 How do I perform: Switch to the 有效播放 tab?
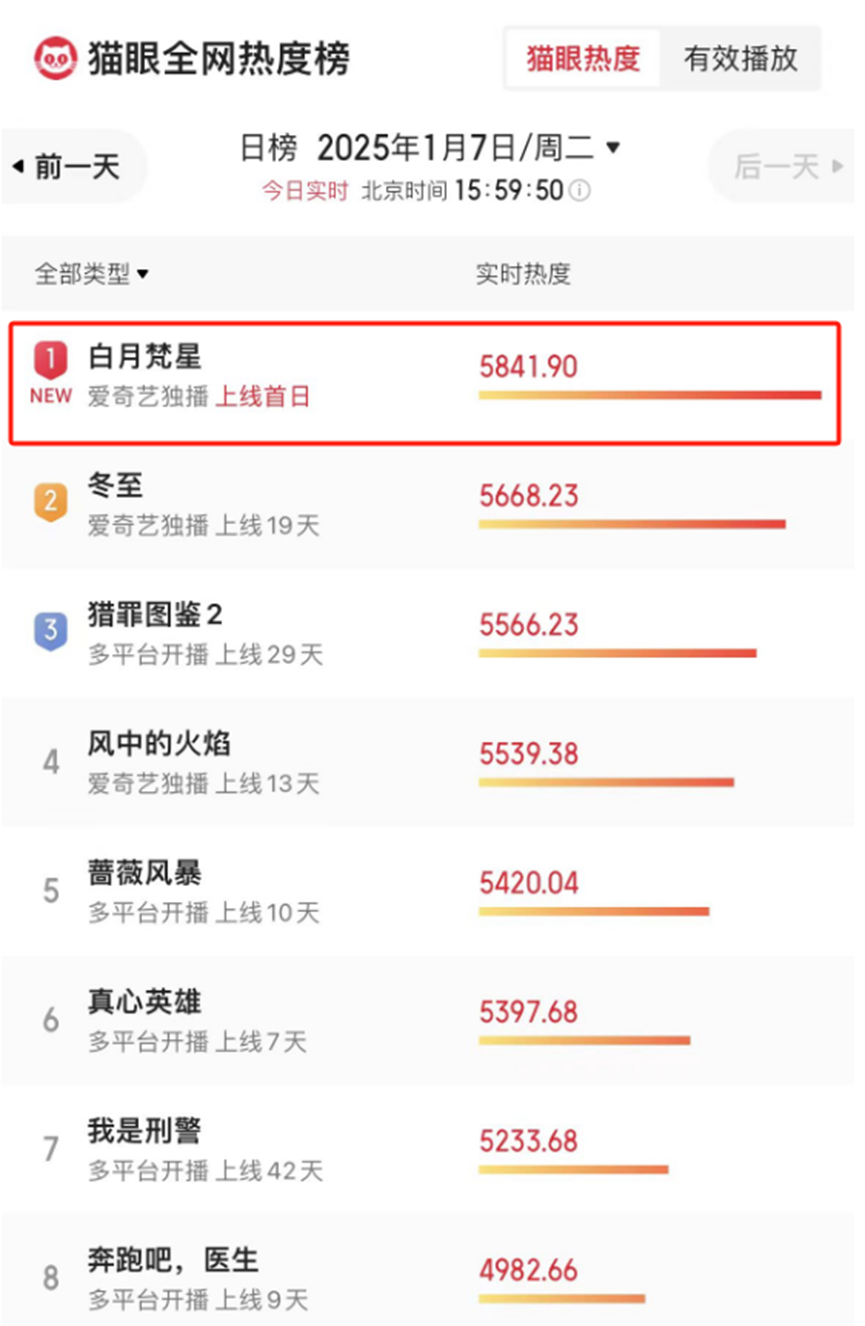click(x=740, y=59)
